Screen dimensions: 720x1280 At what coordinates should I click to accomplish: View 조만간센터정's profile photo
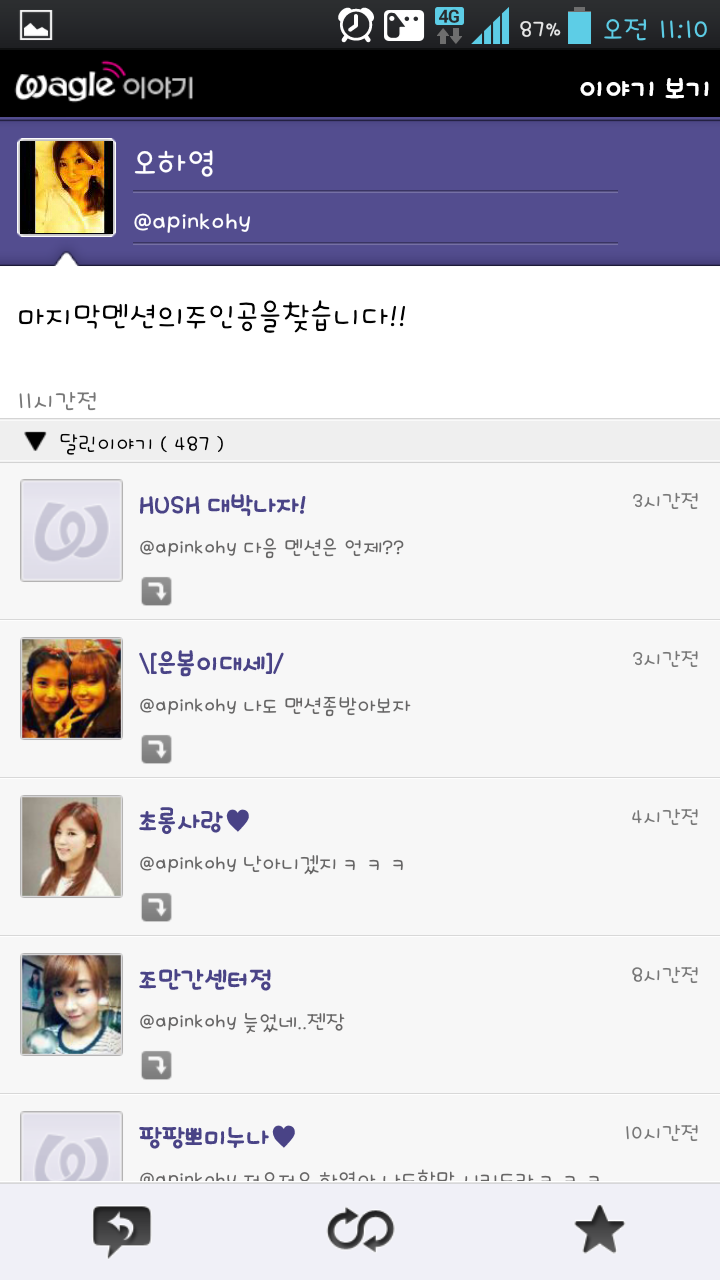[x=72, y=1004]
